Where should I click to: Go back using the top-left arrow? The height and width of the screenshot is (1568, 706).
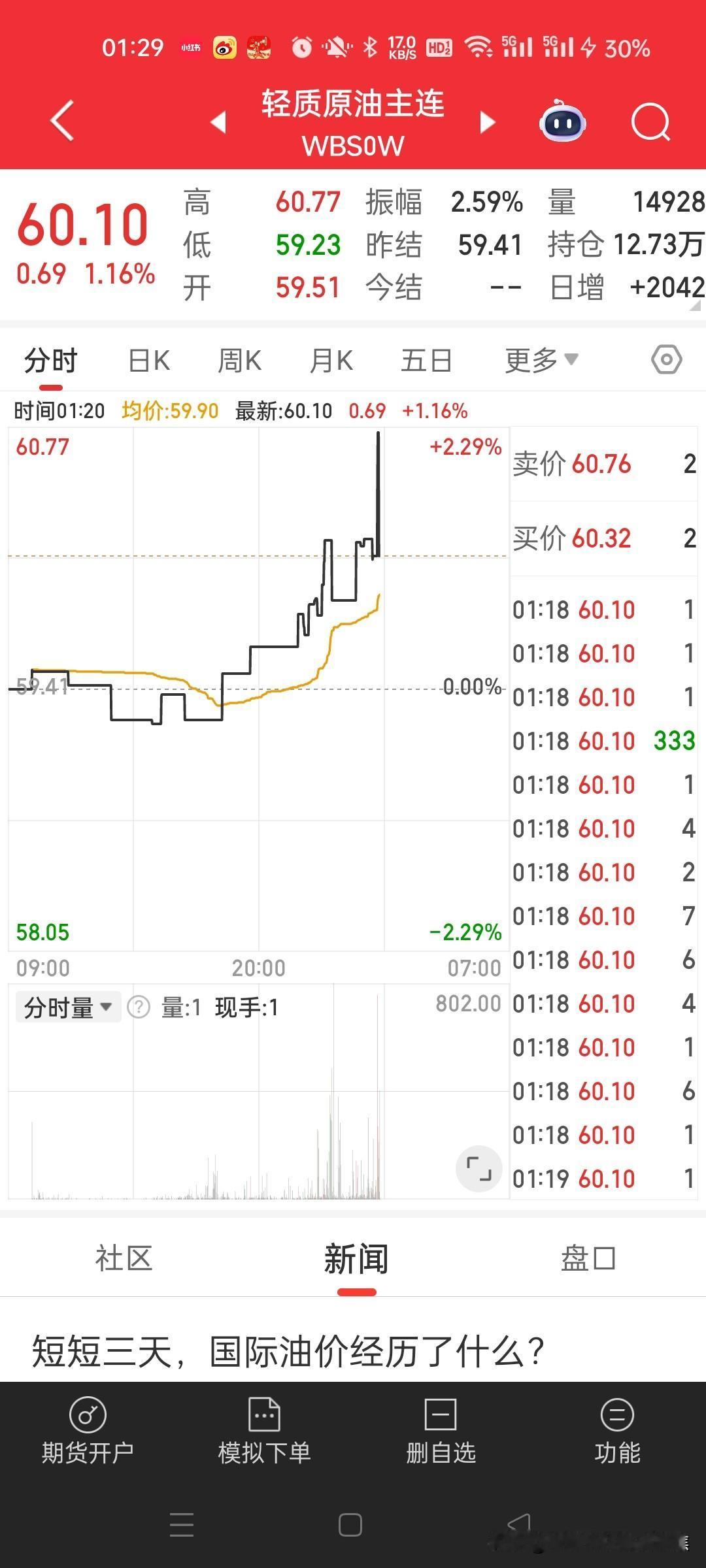pos(62,121)
